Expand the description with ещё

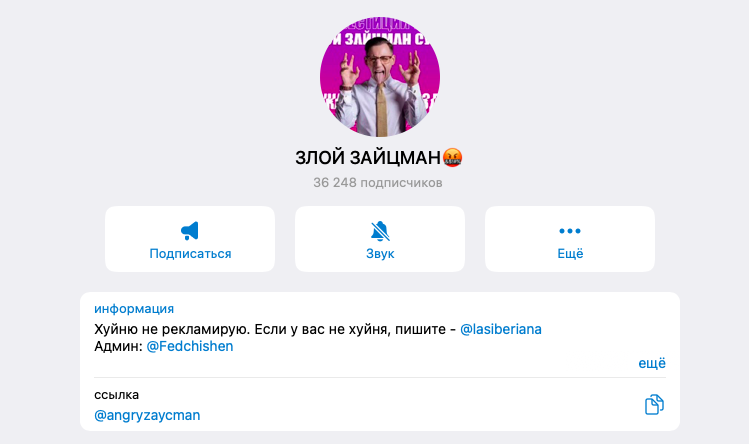coord(652,363)
